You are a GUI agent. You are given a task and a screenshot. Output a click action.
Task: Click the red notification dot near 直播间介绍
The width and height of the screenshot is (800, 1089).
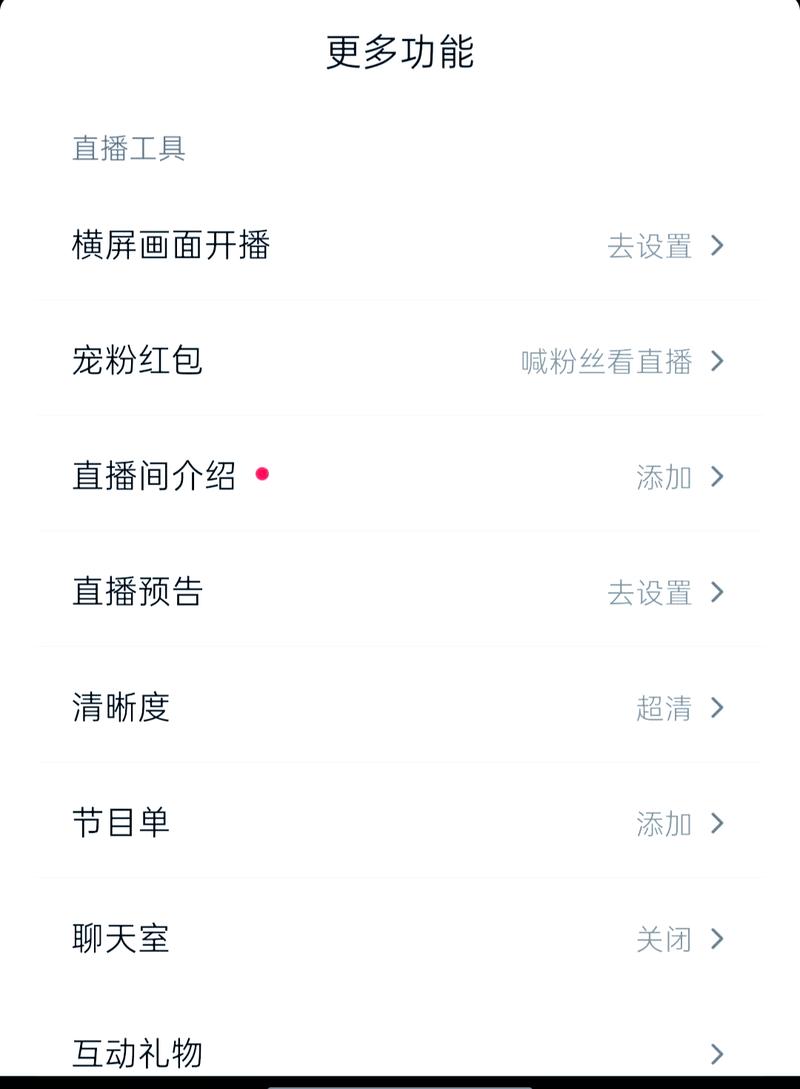coord(263,476)
